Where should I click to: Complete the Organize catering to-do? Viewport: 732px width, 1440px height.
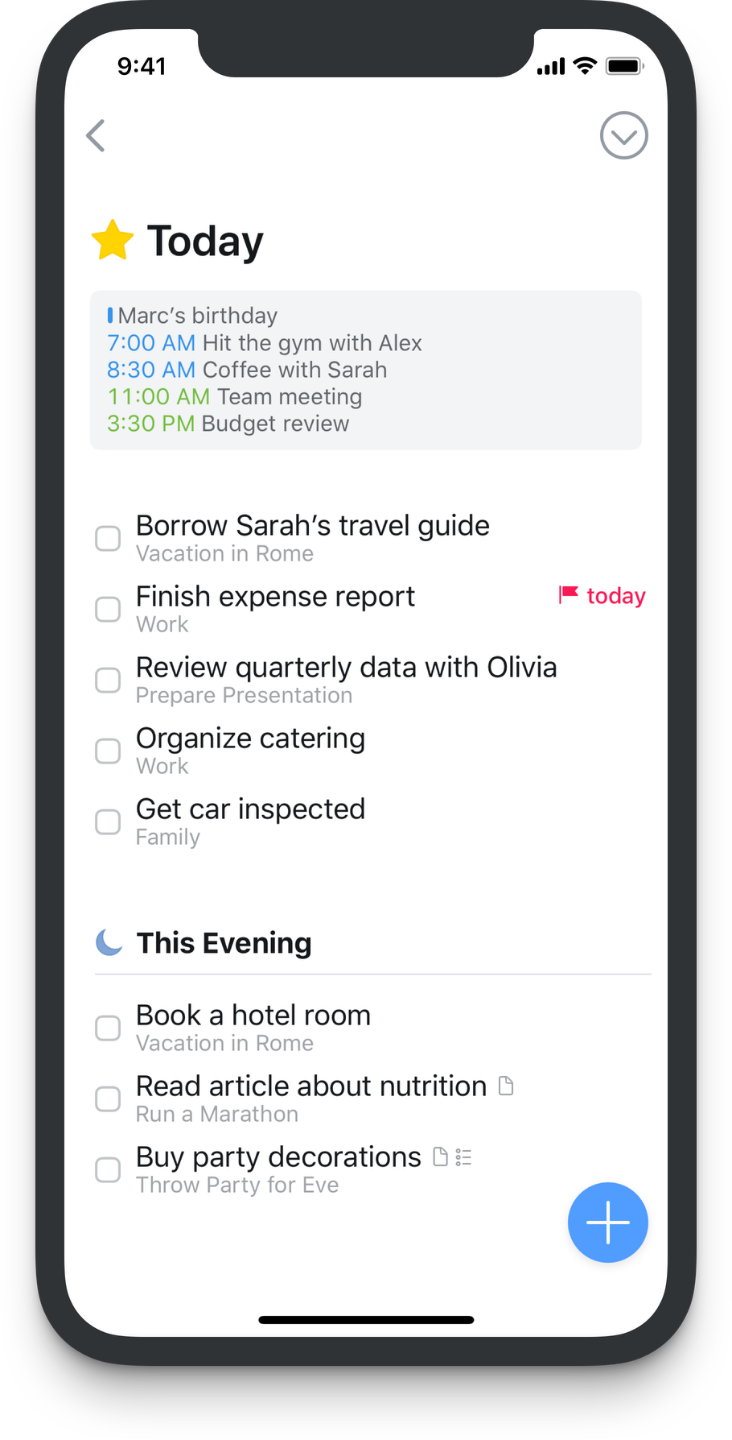[108, 751]
